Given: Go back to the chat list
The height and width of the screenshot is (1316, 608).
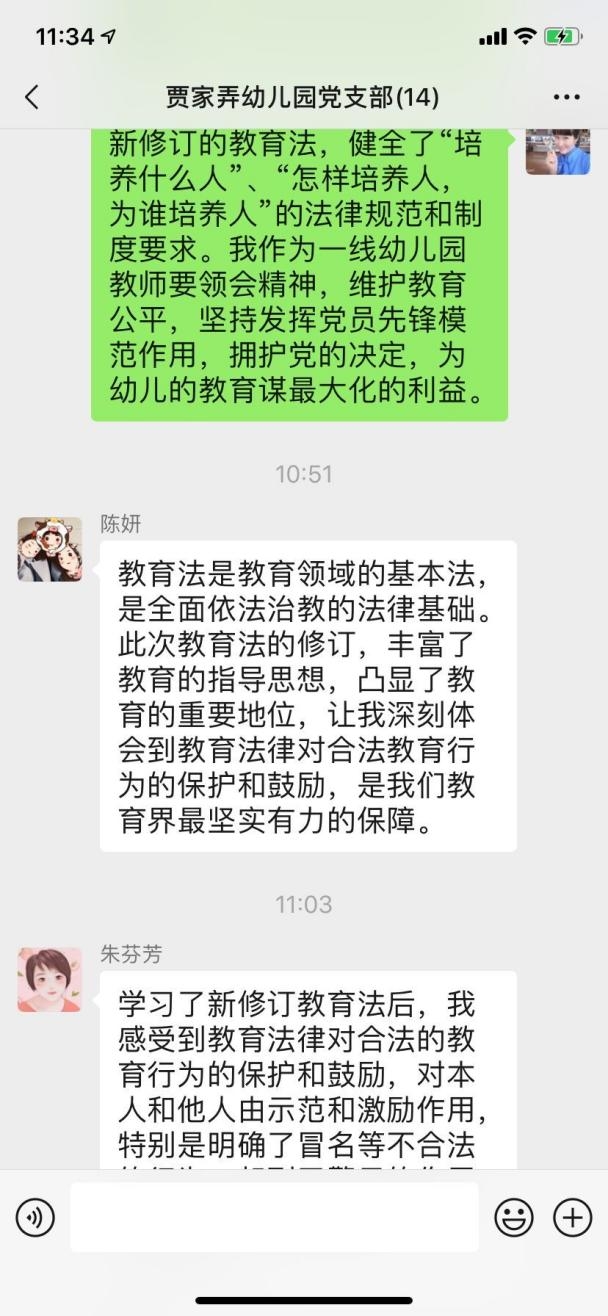Looking at the screenshot, I should [32, 97].
